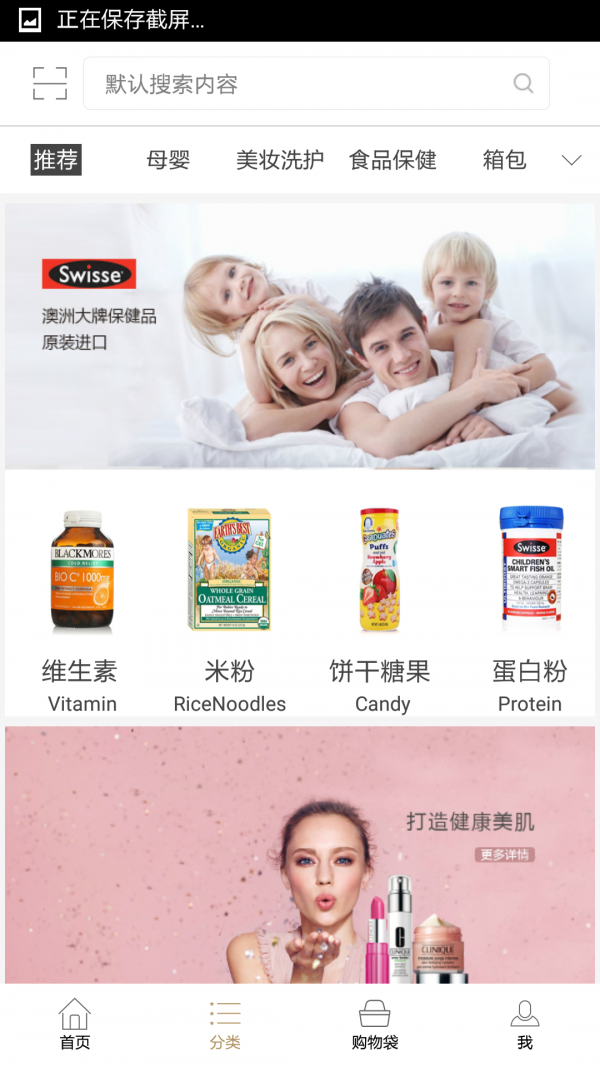
Task: Open the scan code icon
Action: click(50, 83)
